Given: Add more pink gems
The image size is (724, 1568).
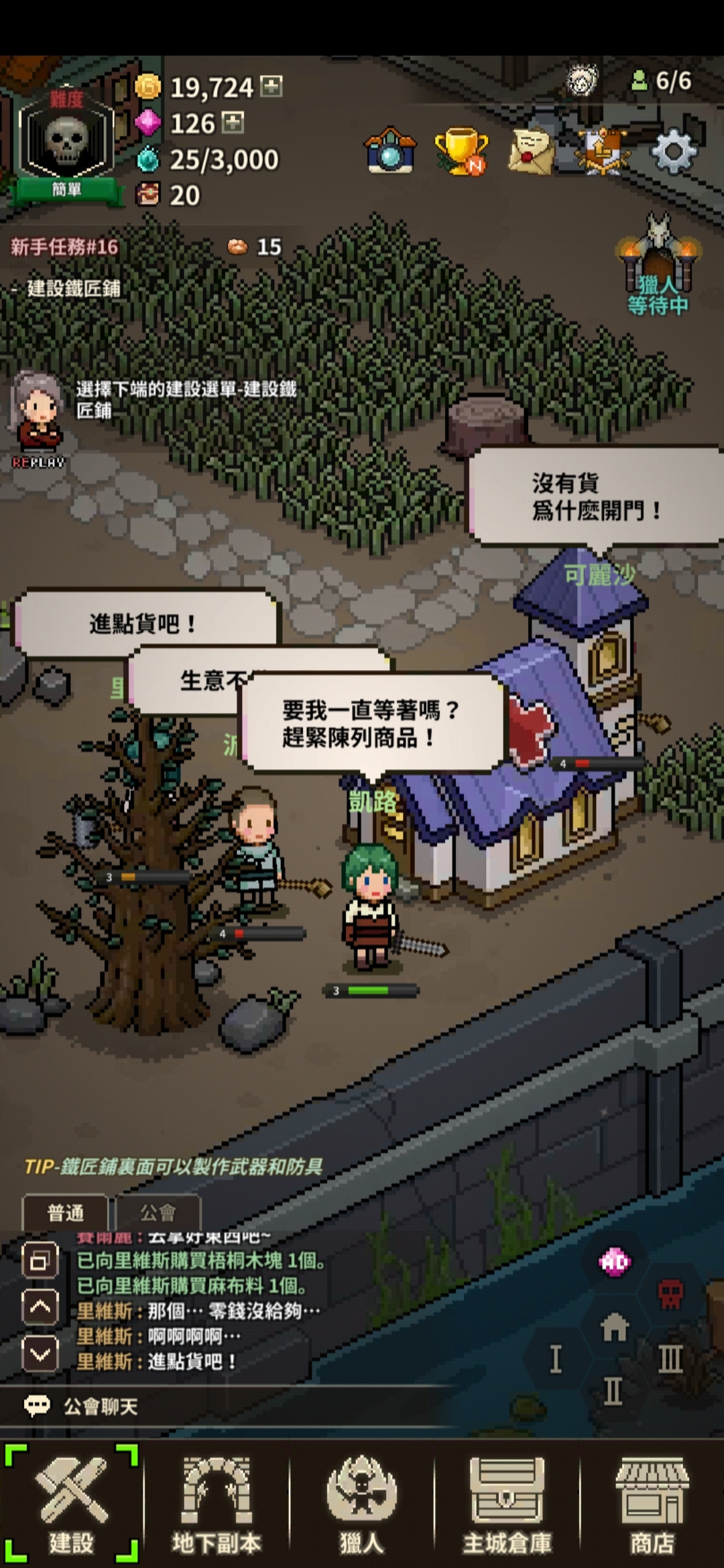Looking at the screenshot, I should (x=233, y=123).
